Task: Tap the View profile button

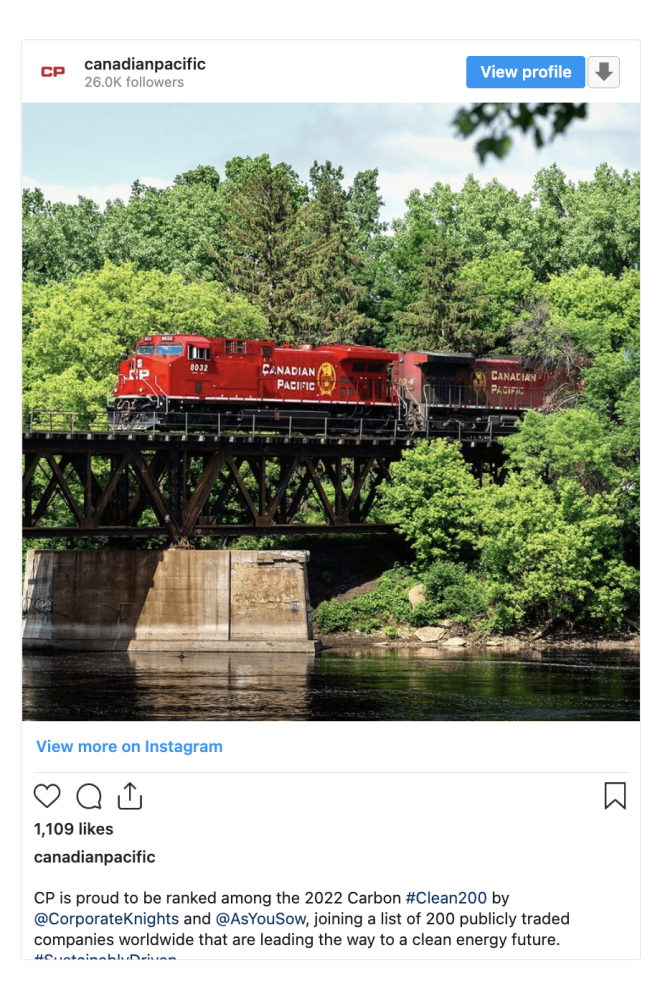Action: point(525,72)
